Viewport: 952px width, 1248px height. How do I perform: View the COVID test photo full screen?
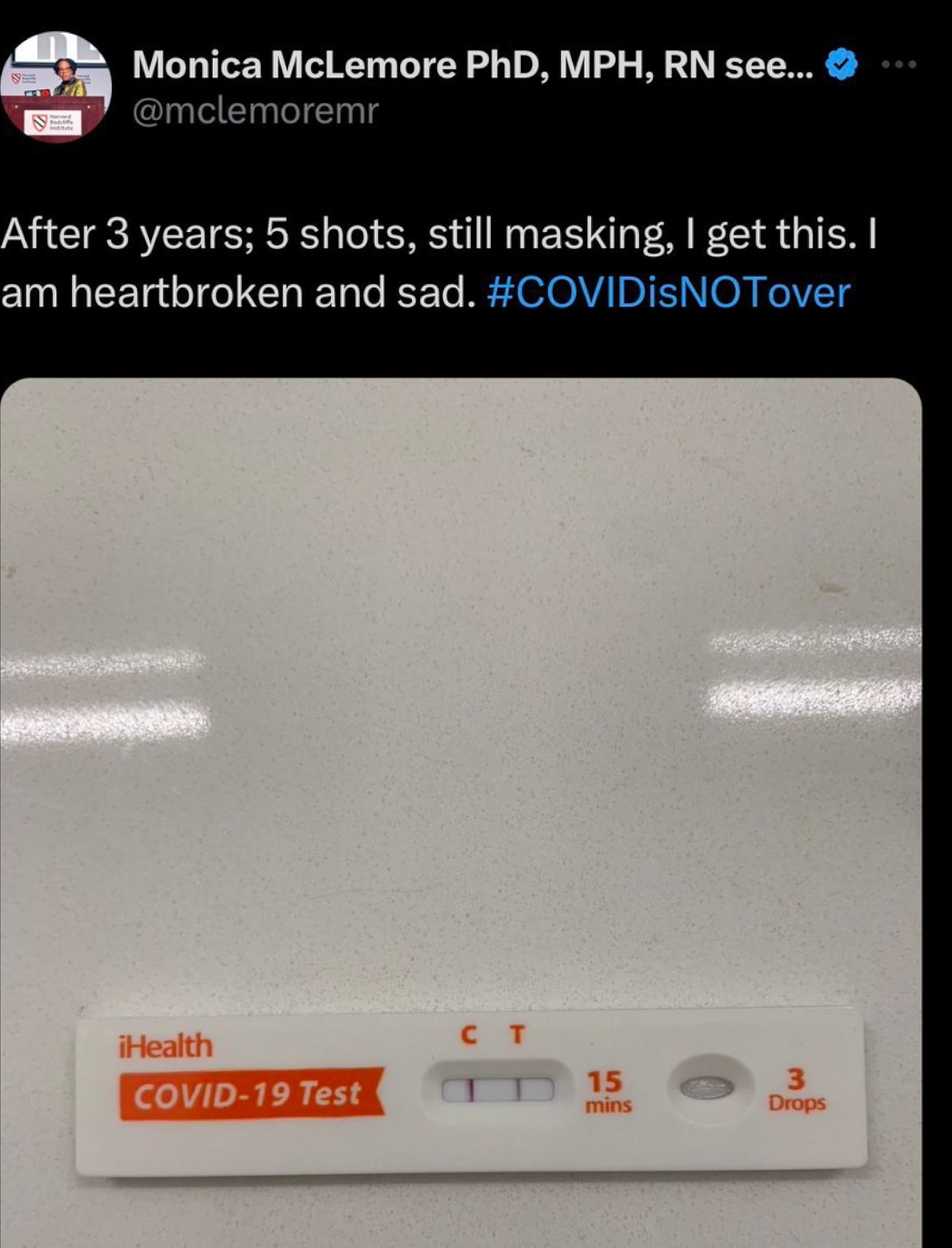[461, 810]
